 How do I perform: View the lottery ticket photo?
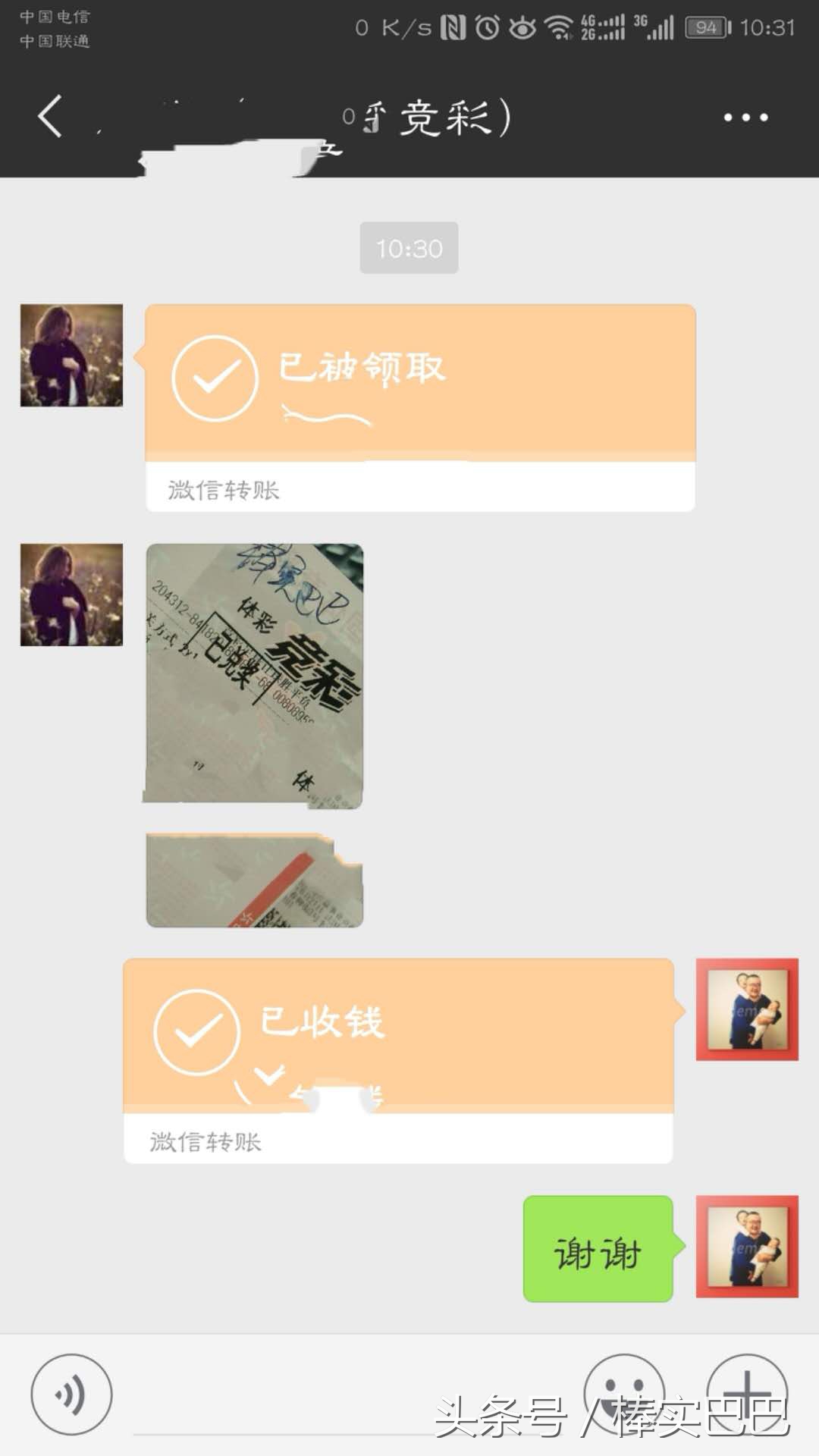pos(254,675)
